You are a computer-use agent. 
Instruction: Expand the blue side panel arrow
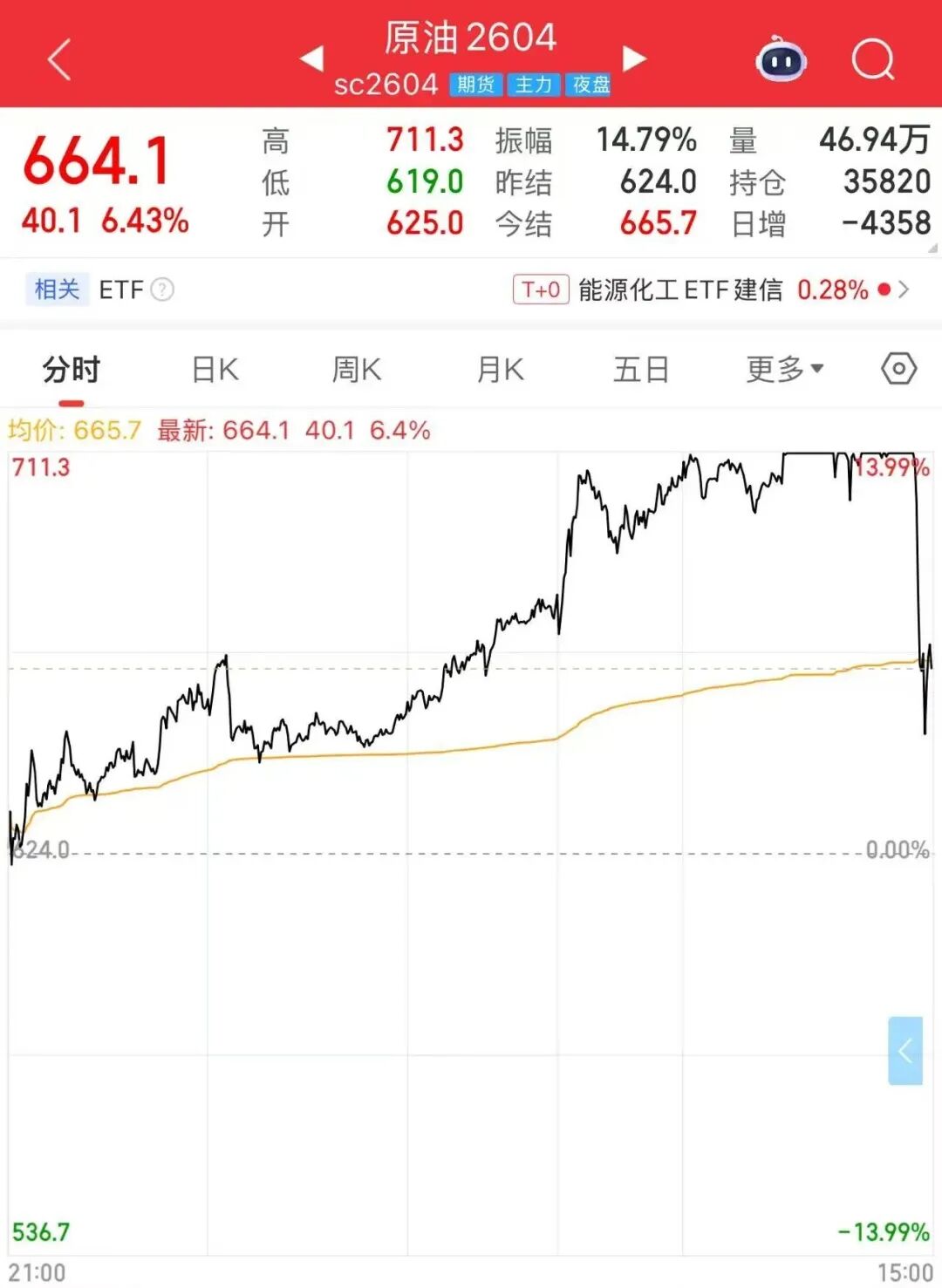pos(905,1050)
